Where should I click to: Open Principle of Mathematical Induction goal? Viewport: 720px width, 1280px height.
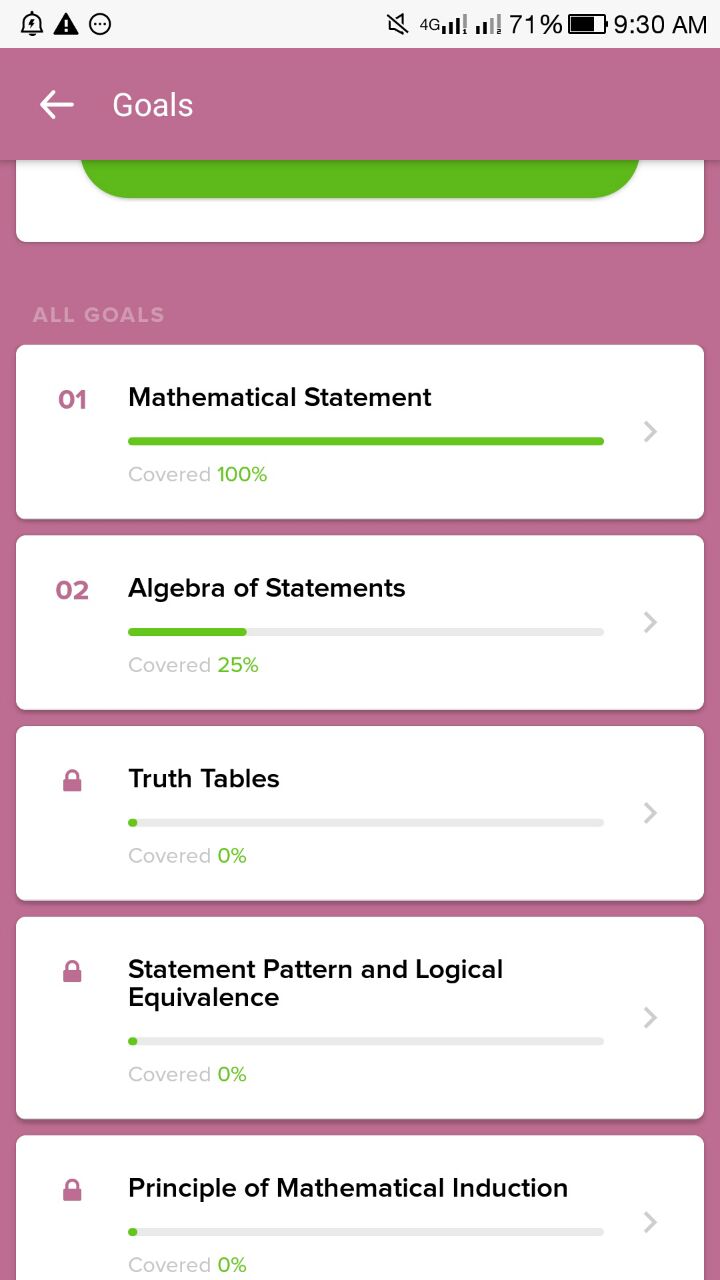coord(360,1208)
